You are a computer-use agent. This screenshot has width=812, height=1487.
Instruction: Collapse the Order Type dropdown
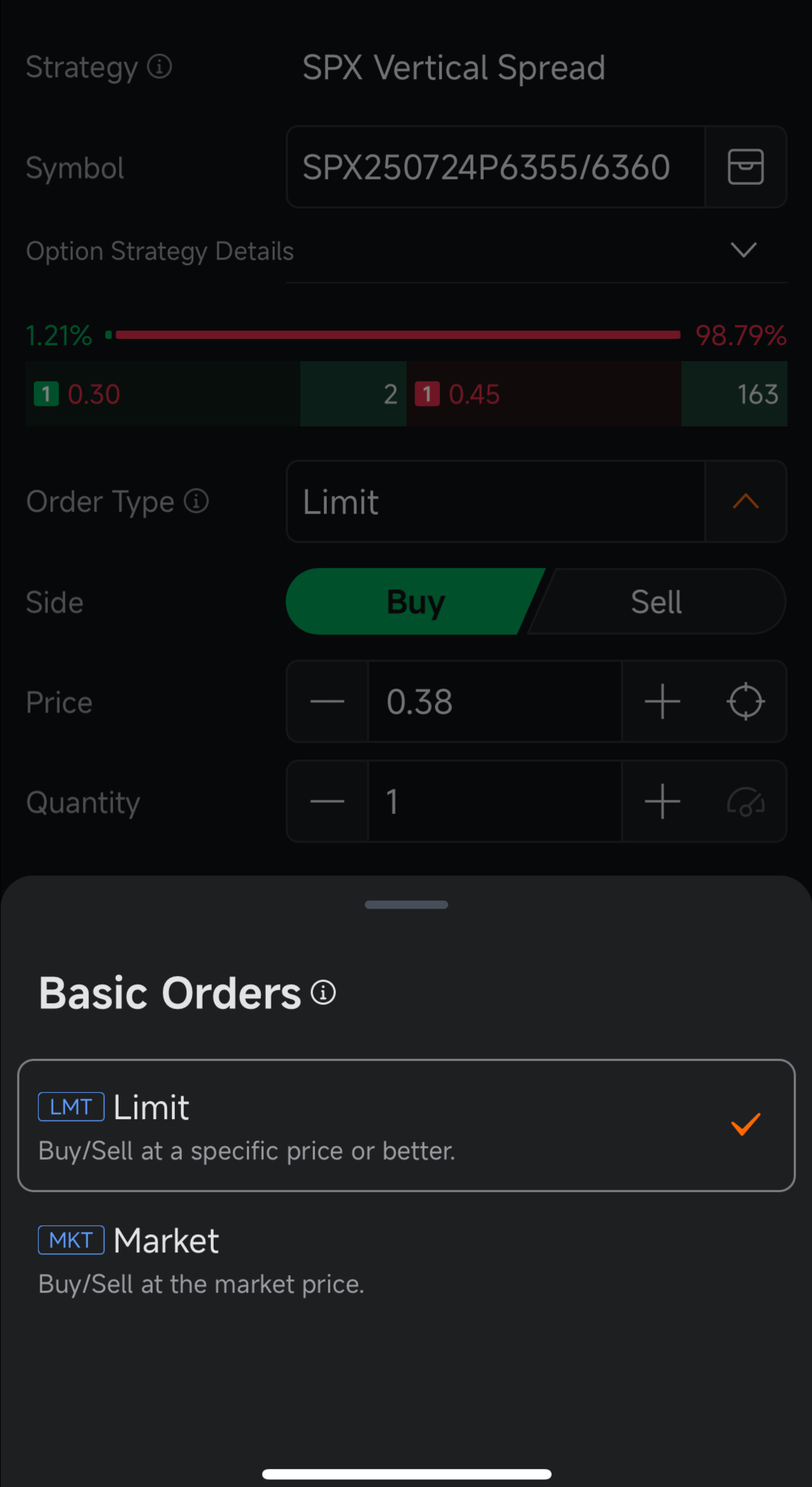pyautogui.click(x=745, y=501)
